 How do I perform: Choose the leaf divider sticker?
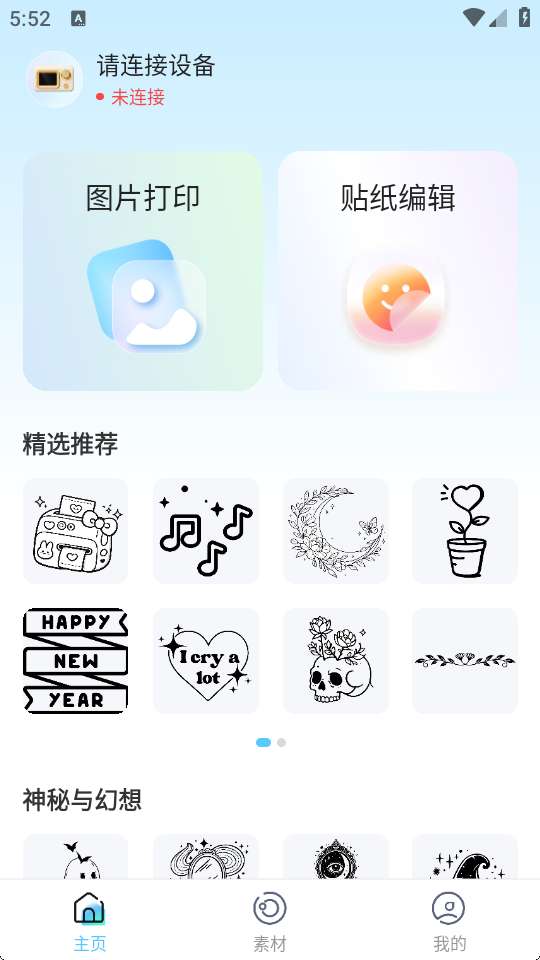coord(465,661)
